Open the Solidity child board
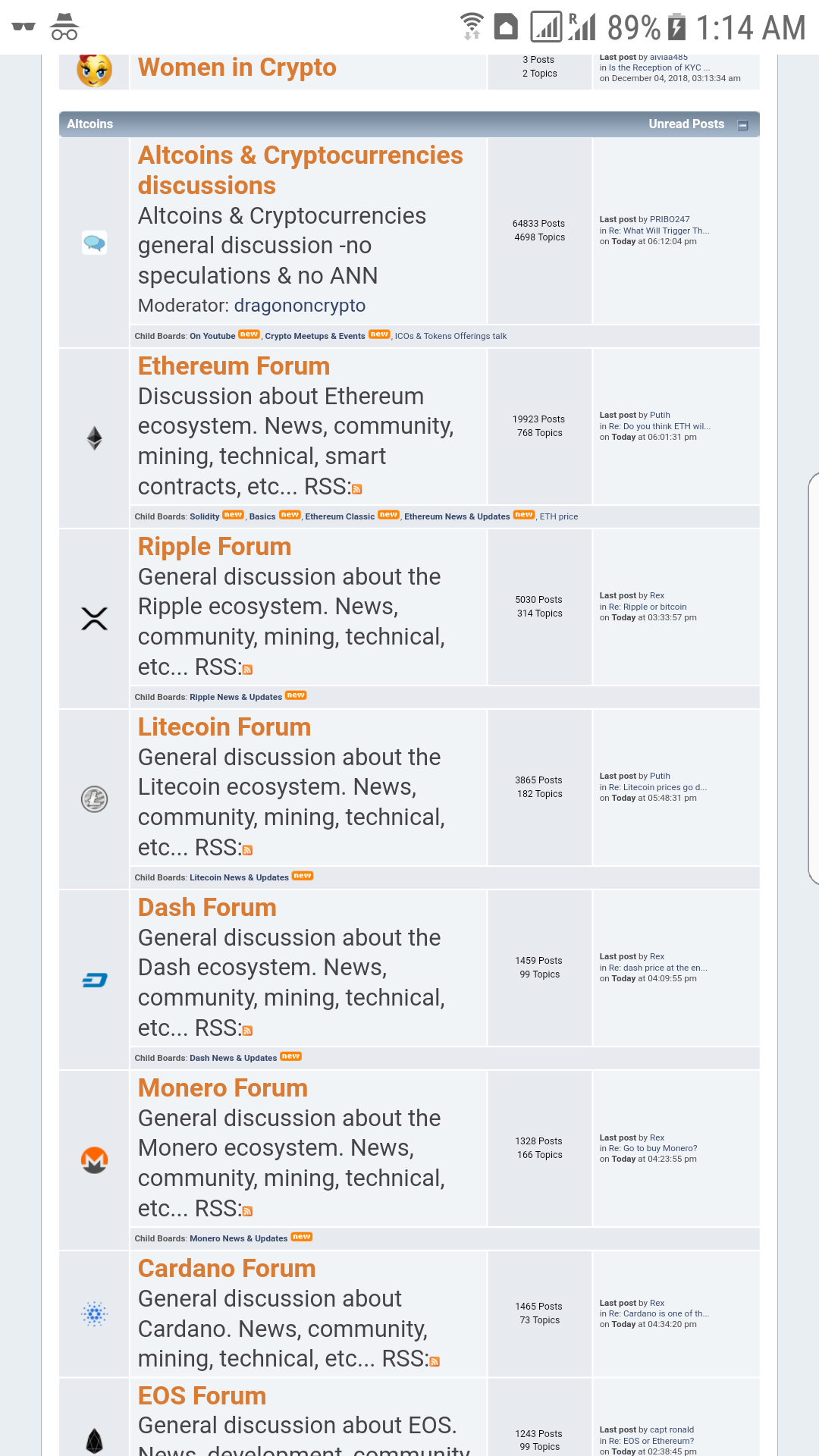This screenshot has width=819, height=1456. coord(205,516)
